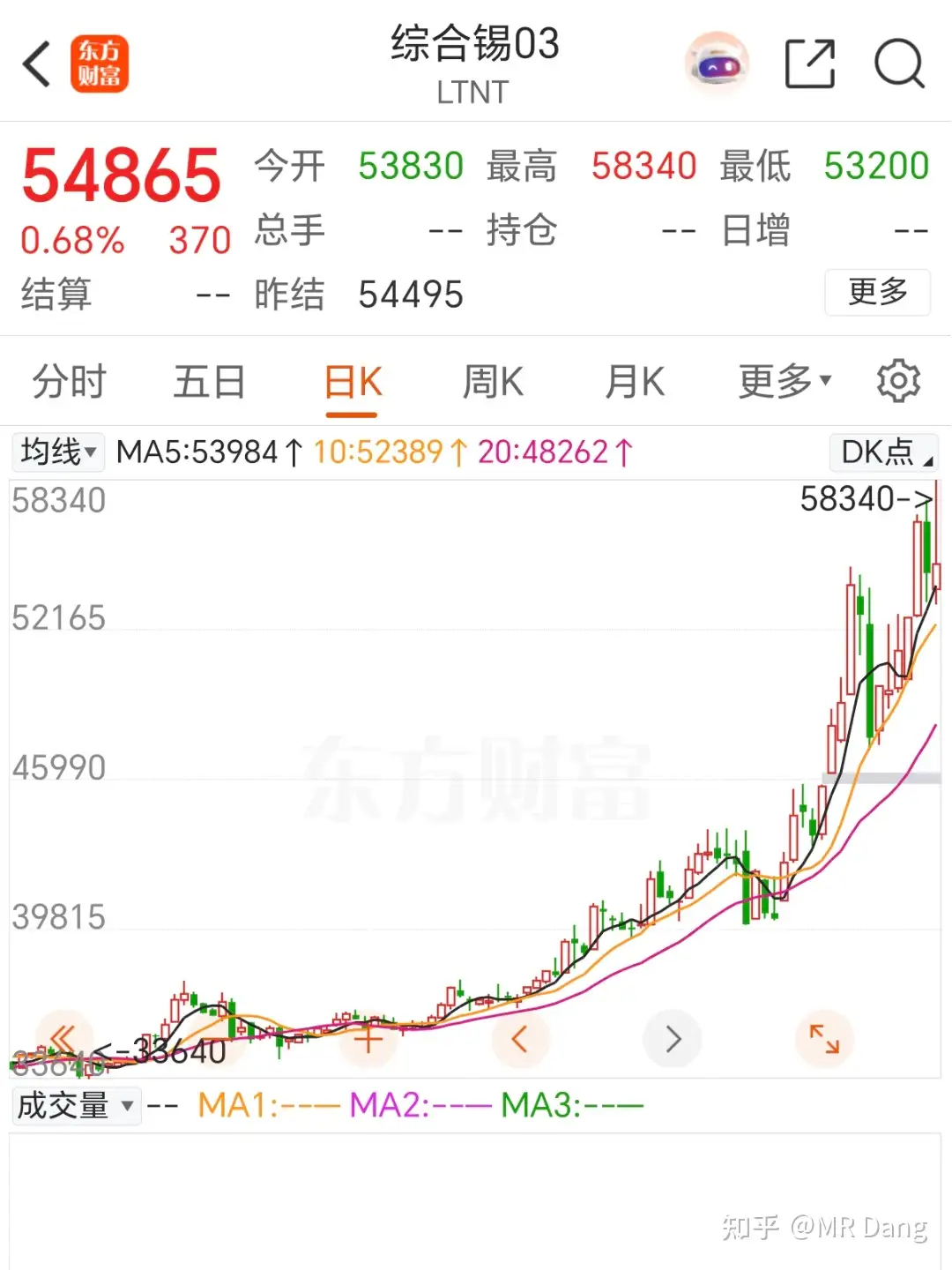Expand the DK点 selector
The height and width of the screenshot is (1270, 952).
click(882, 452)
